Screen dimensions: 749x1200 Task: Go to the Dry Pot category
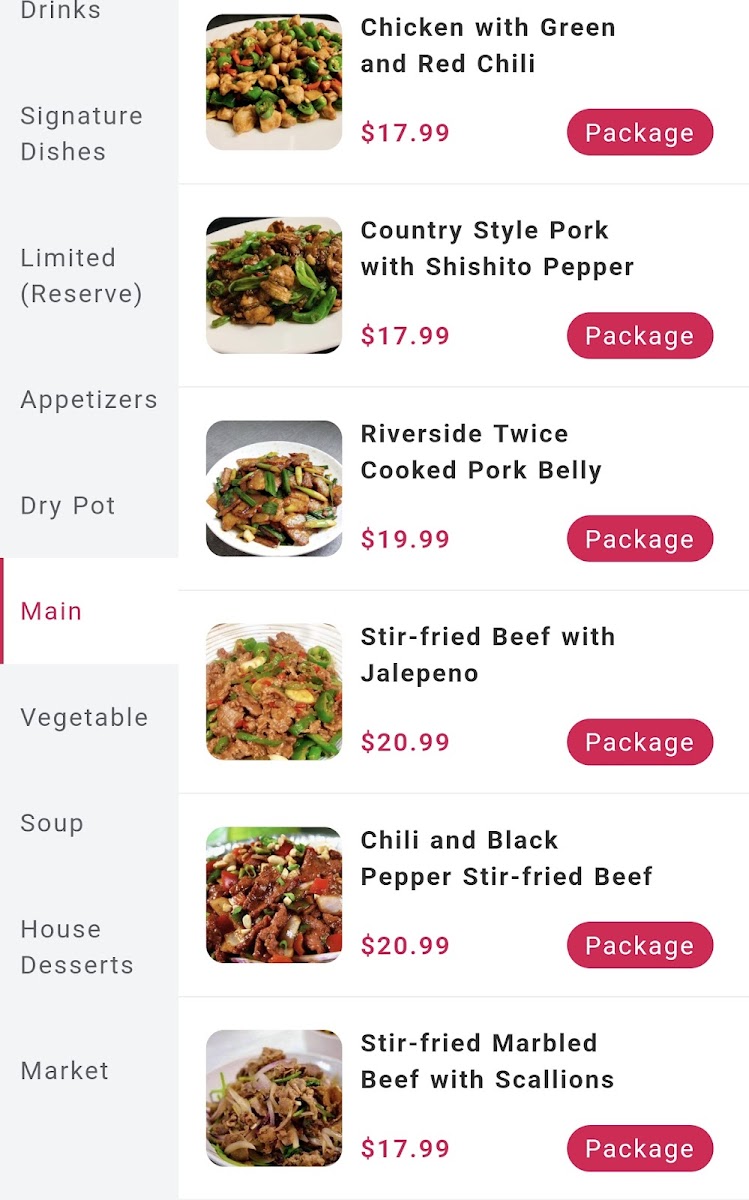(x=89, y=506)
